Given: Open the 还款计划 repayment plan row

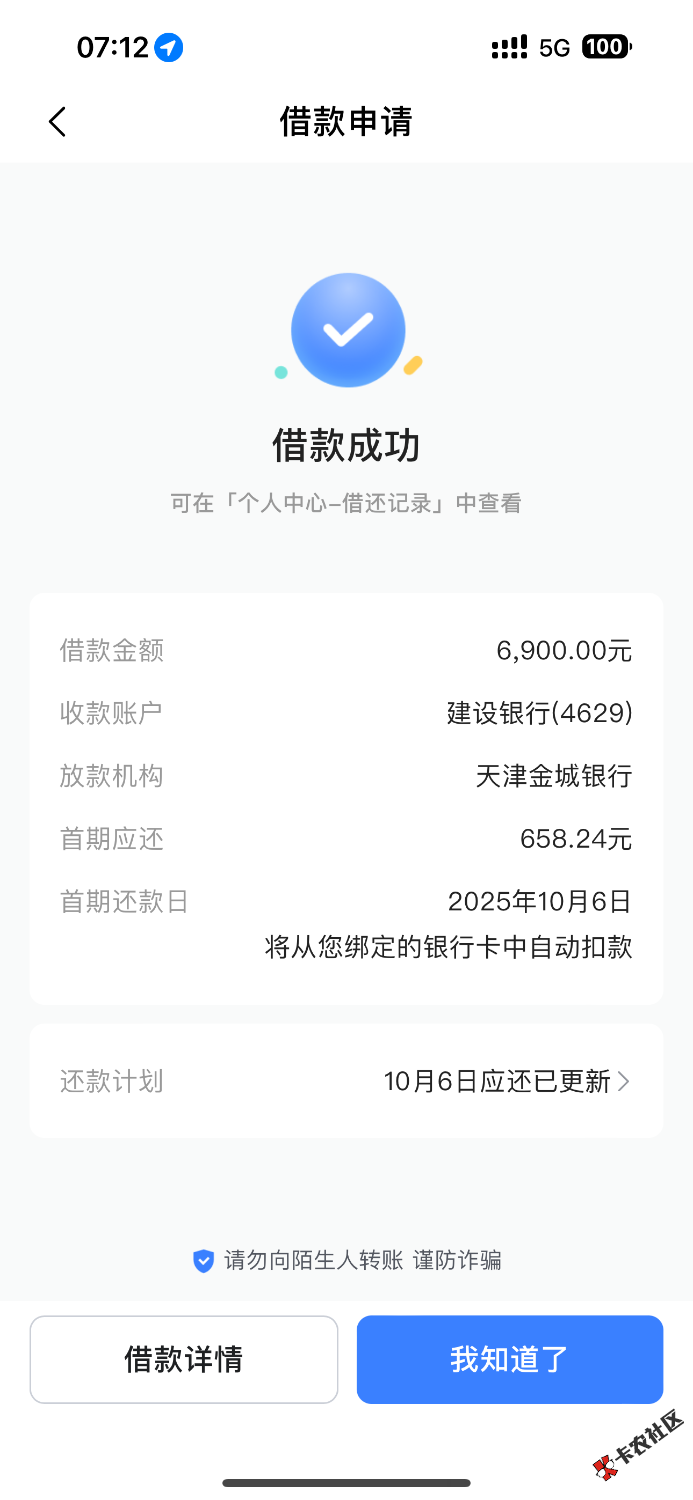Looking at the screenshot, I should tap(346, 1081).
